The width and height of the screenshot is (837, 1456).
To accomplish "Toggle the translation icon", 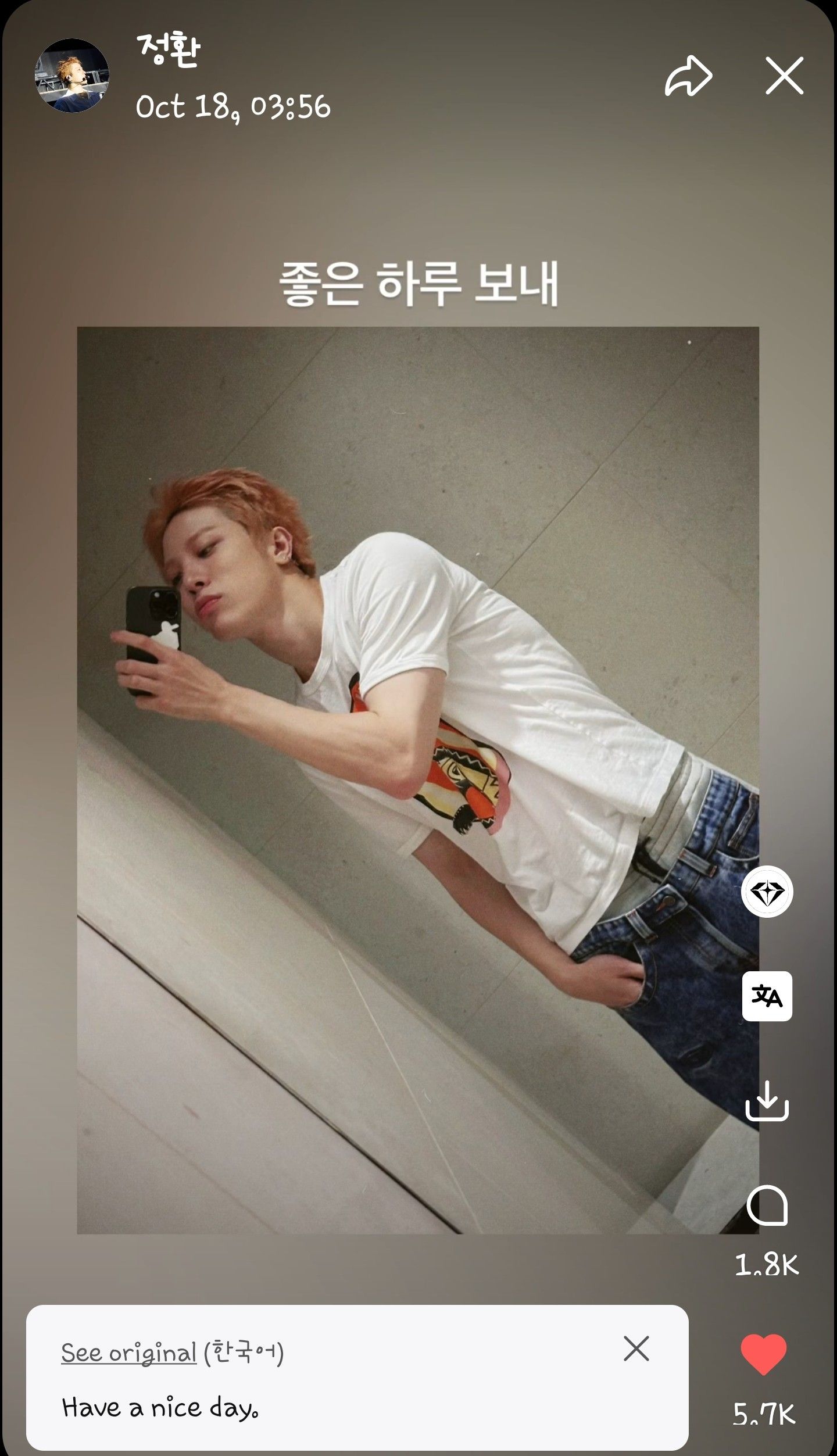I will (x=767, y=996).
